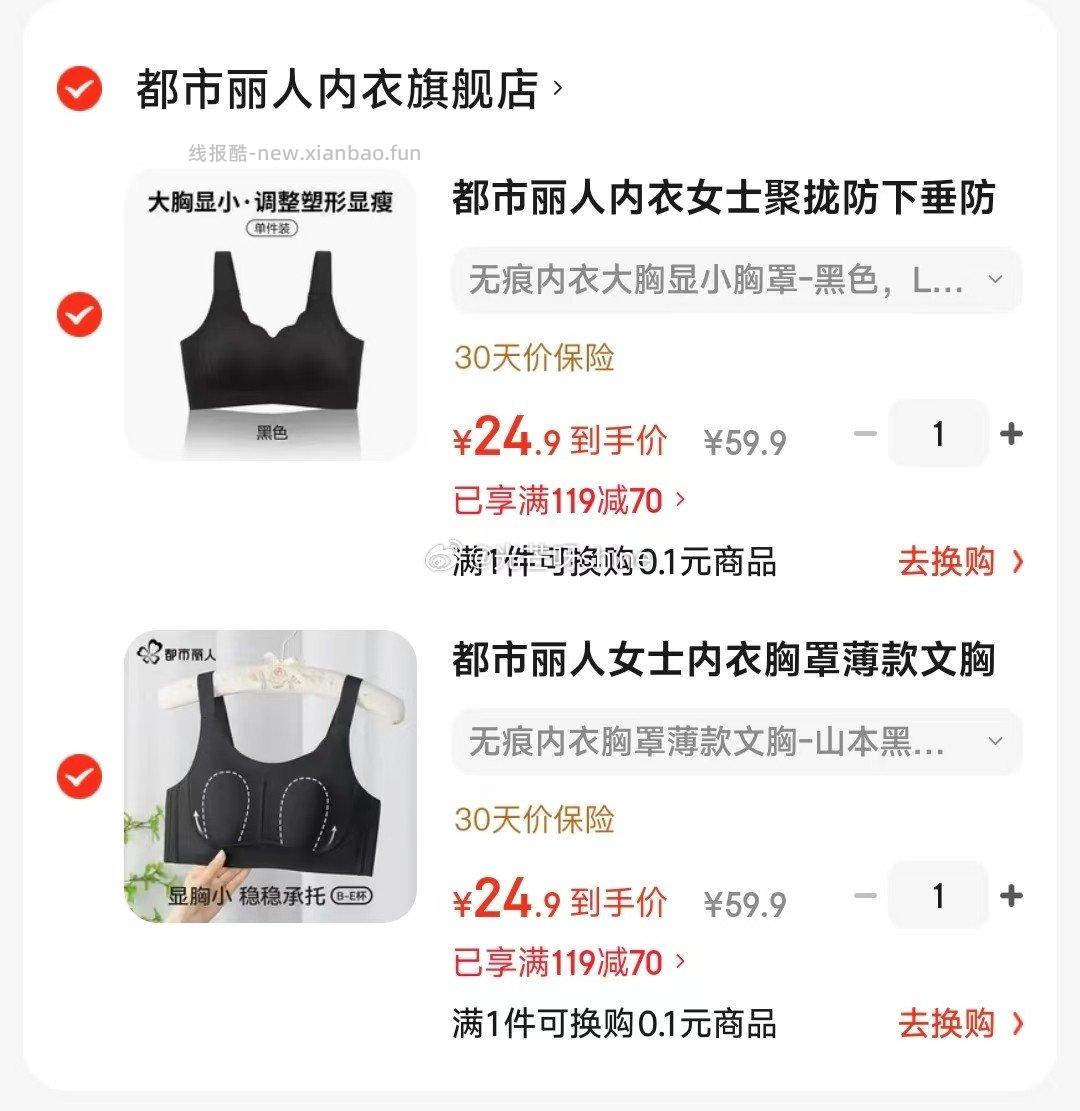The image size is (1080, 1111).
Task: Select the red checkmark beside the black bra
Action: pyautogui.click(x=77, y=315)
